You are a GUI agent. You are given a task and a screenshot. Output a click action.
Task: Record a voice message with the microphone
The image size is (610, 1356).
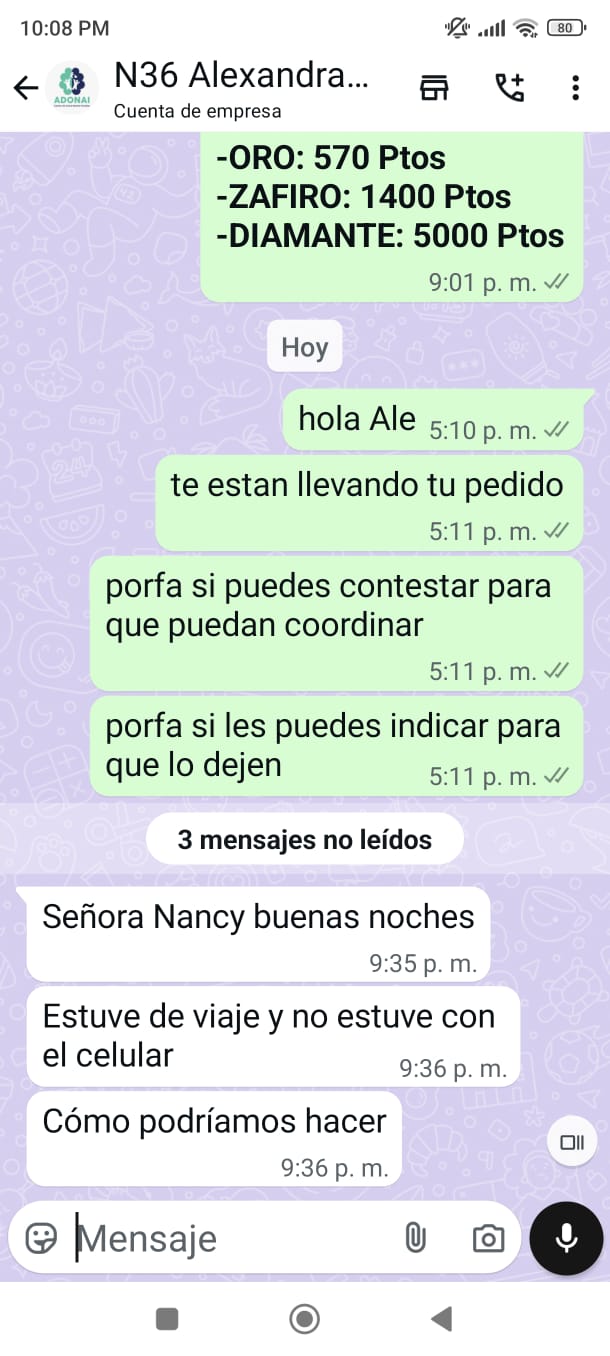[x=566, y=1238]
